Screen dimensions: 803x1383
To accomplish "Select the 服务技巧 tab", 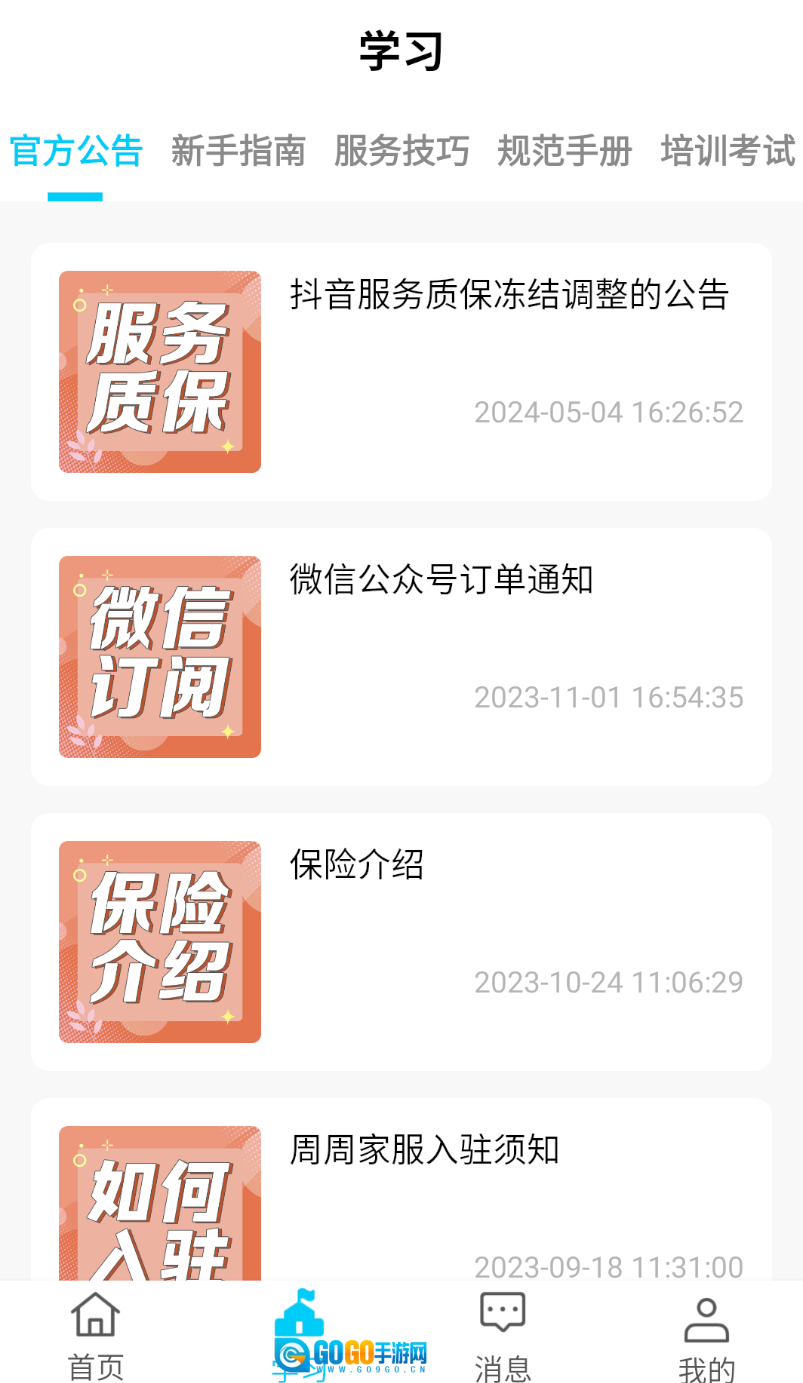I will point(401,152).
